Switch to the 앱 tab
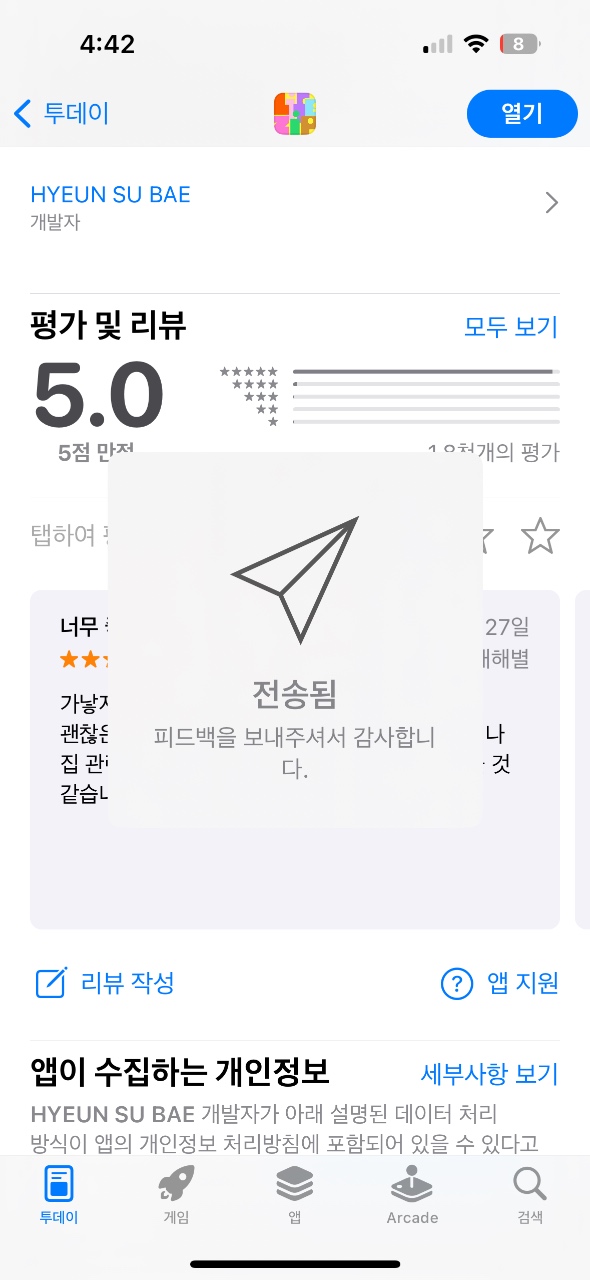This screenshot has width=590, height=1280. [295, 1196]
